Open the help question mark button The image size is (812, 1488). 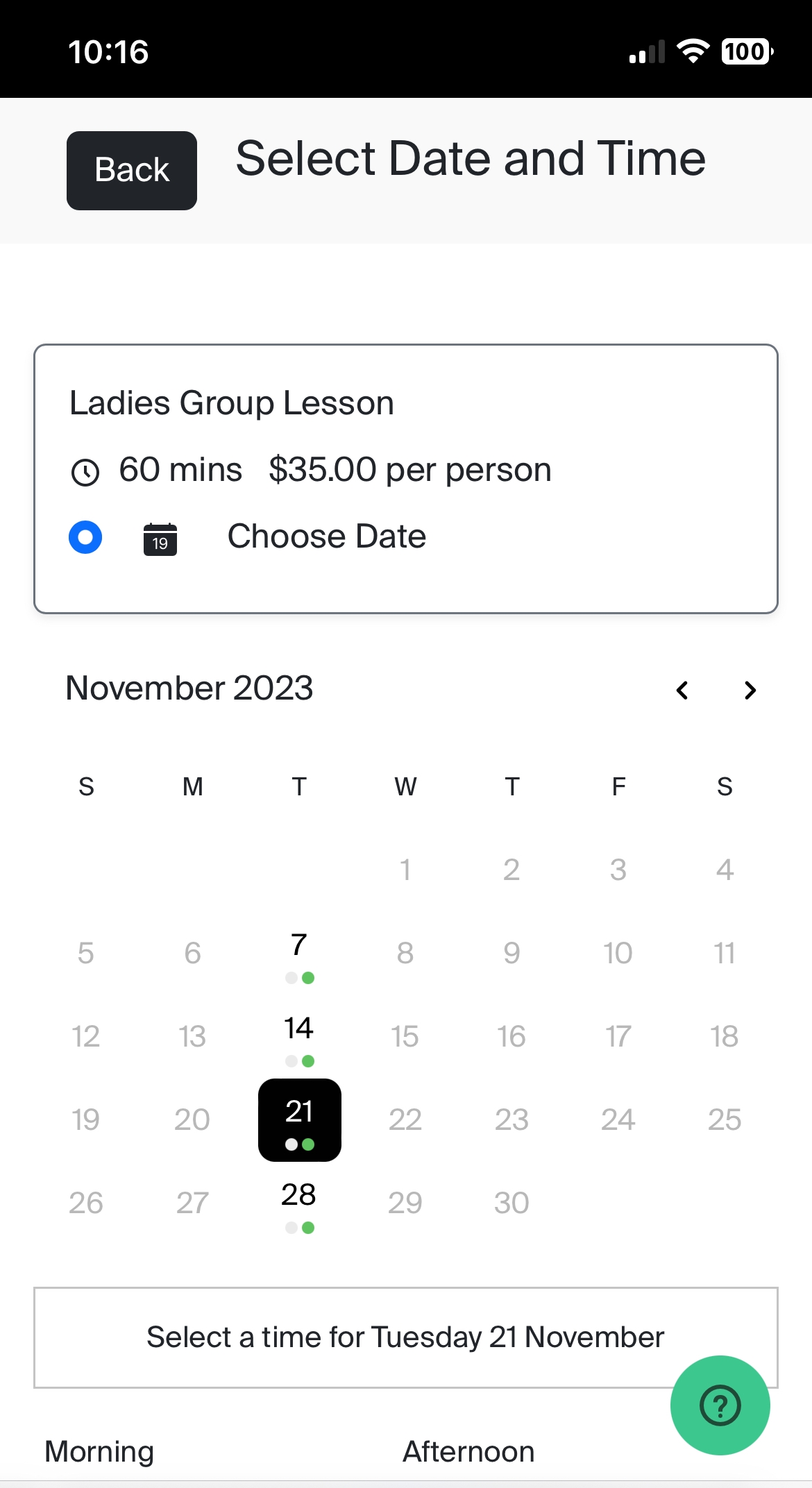point(720,1405)
